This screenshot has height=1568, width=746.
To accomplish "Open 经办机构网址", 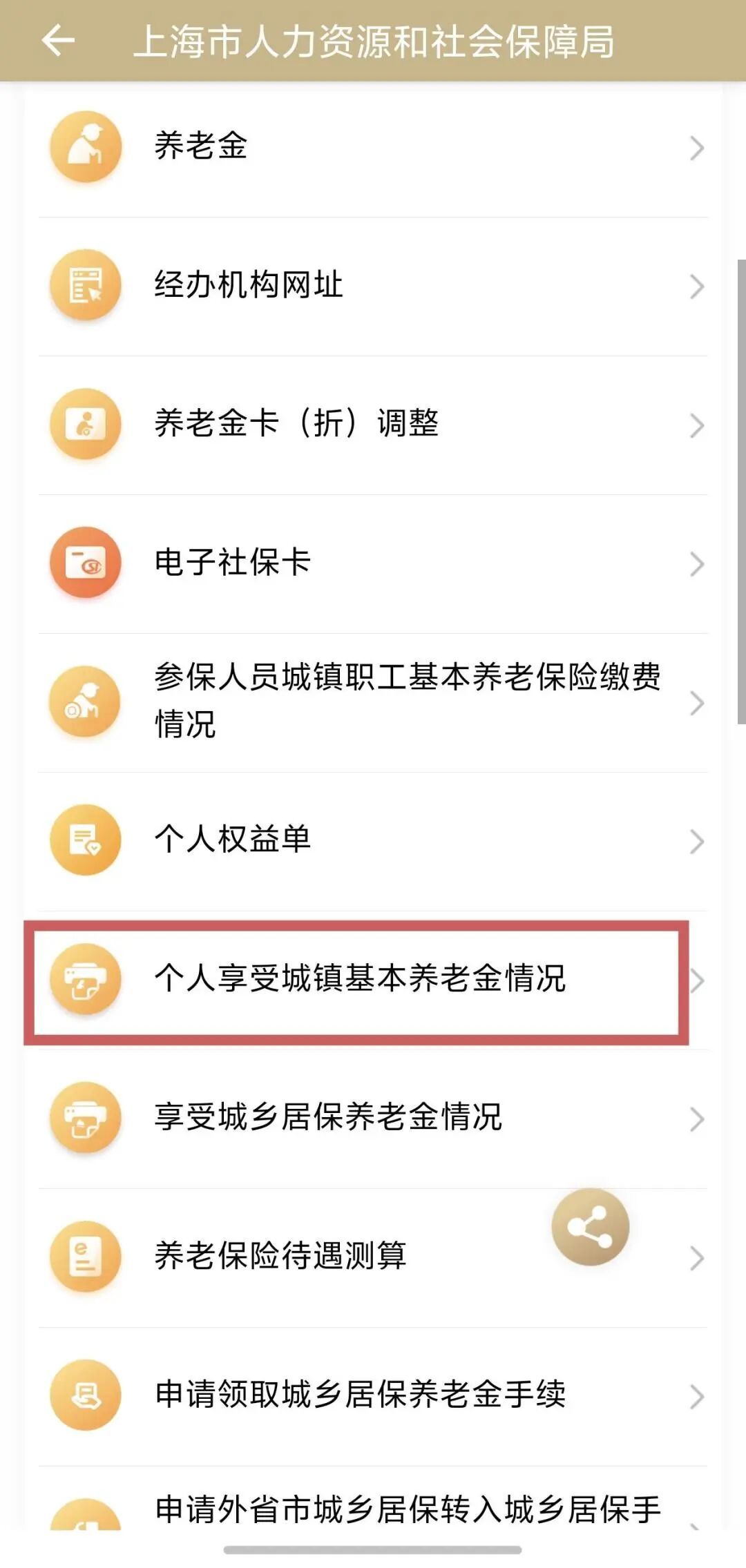I will tap(373, 287).
